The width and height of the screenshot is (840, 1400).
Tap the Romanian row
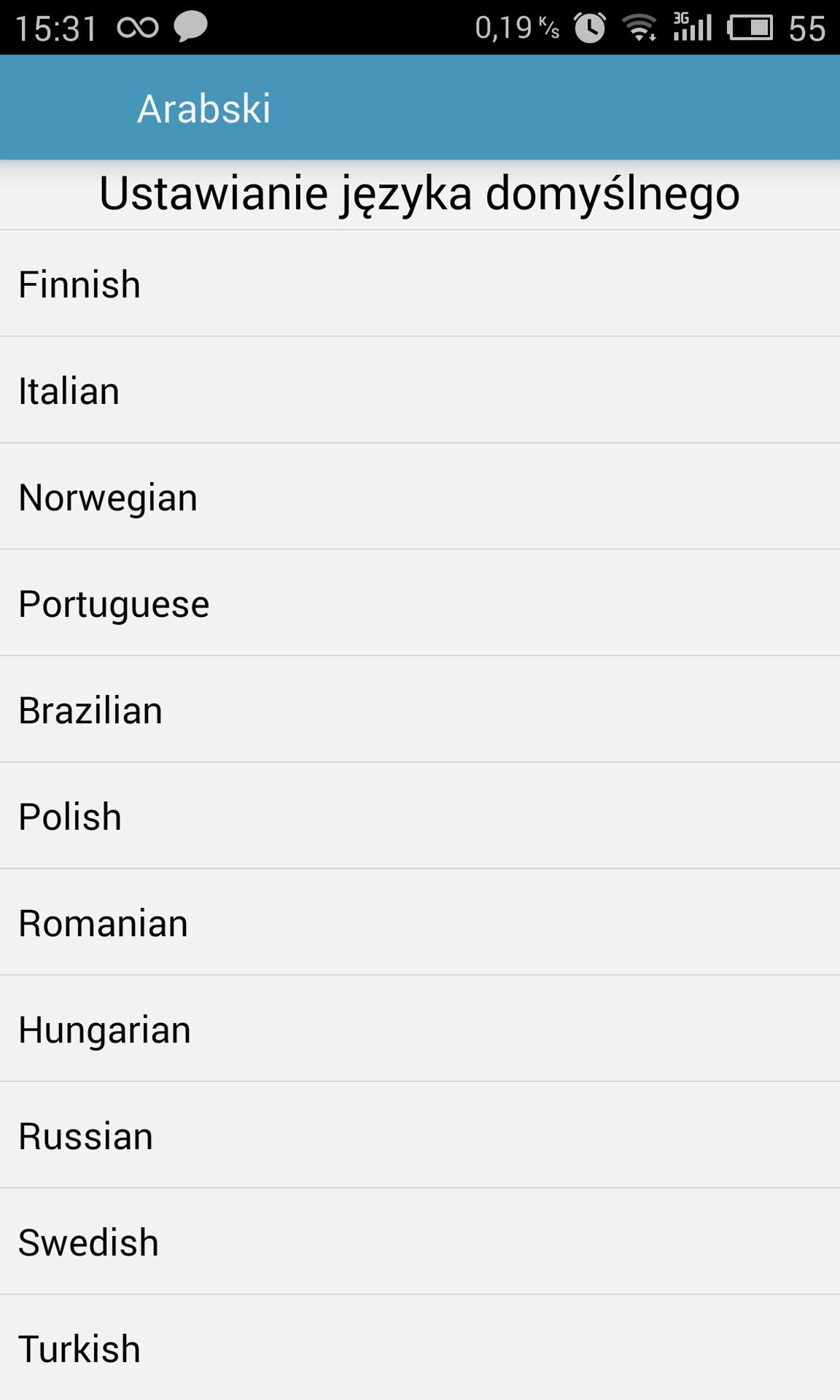point(420,922)
